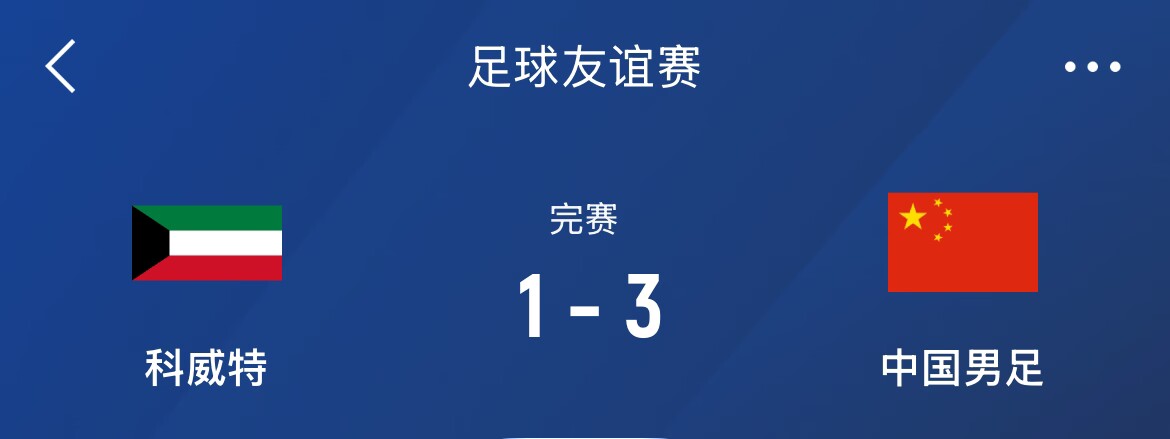Open the three-dot overflow menu

(x=1092, y=68)
